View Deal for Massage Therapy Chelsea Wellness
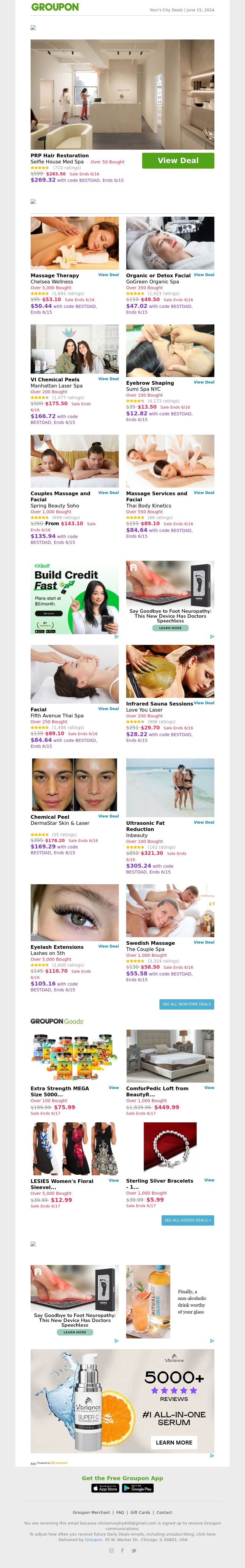Screen dimensions: 245x1568 108,275
